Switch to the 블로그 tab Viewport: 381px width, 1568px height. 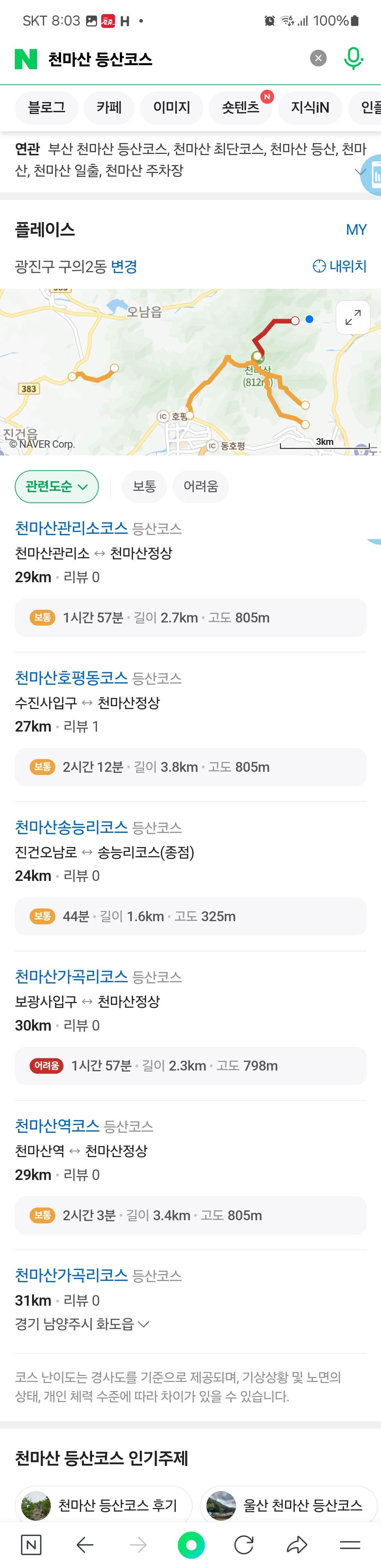(46, 108)
